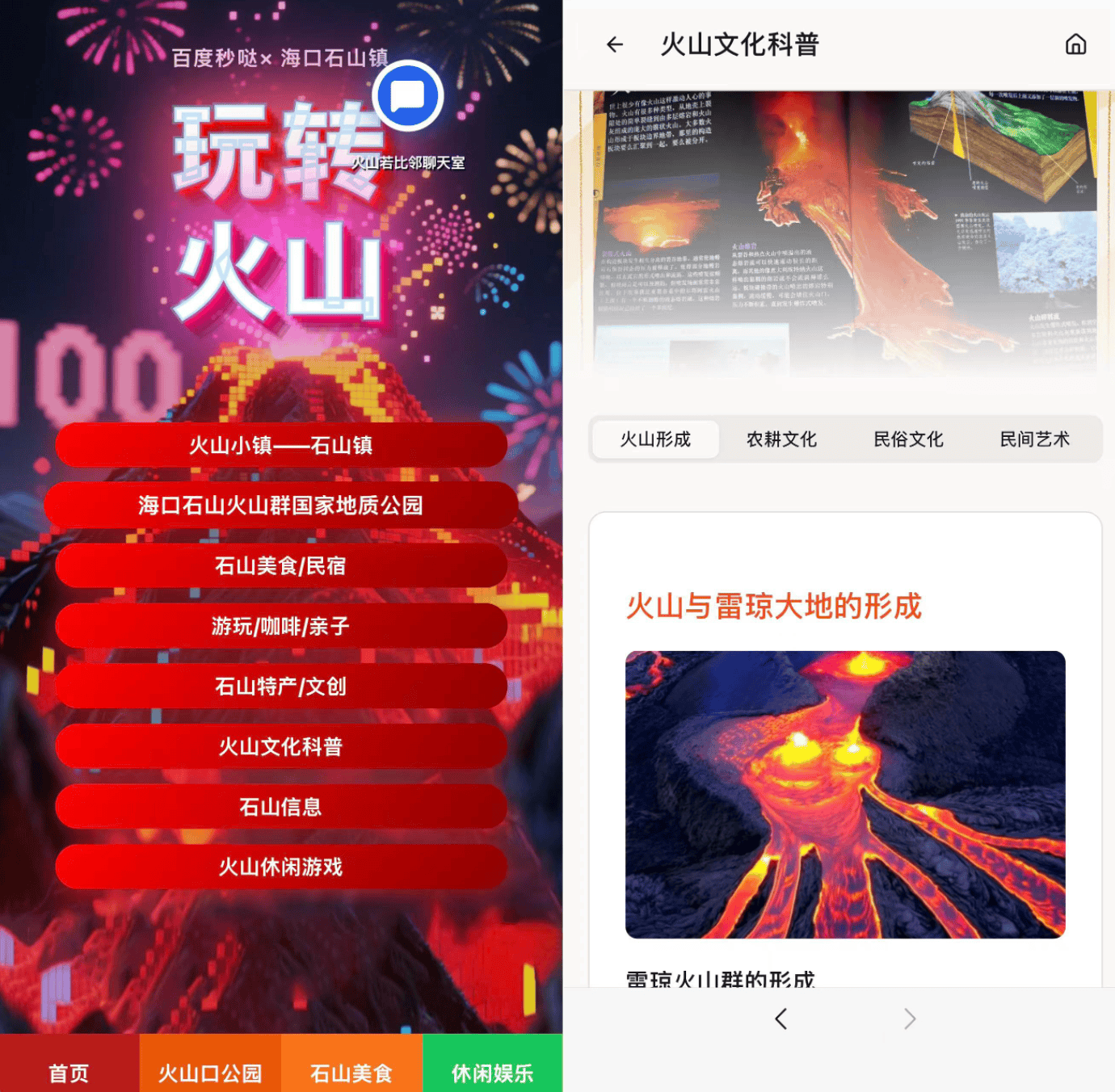Switch to the 民间艺术 tab
Screen dimensions: 1115x1092
(x=1034, y=439)
